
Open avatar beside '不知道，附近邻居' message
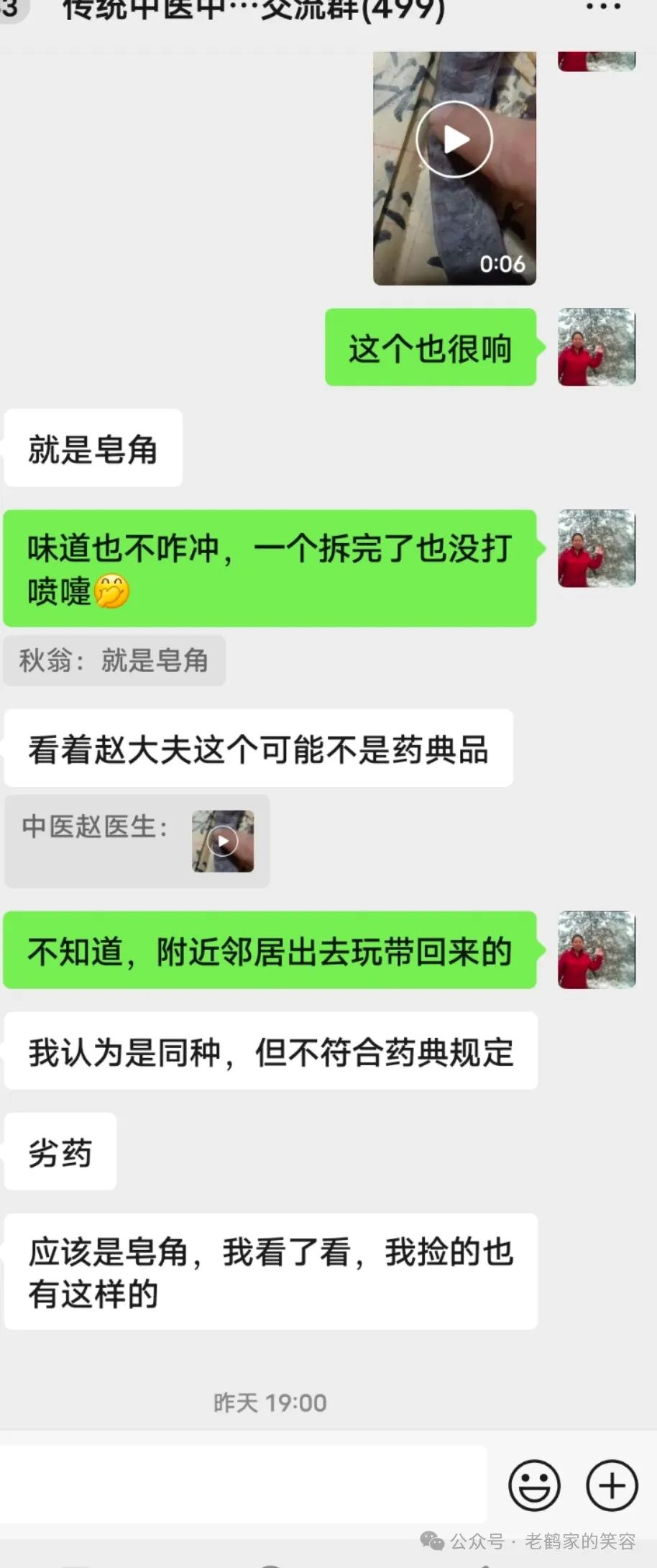596,949
